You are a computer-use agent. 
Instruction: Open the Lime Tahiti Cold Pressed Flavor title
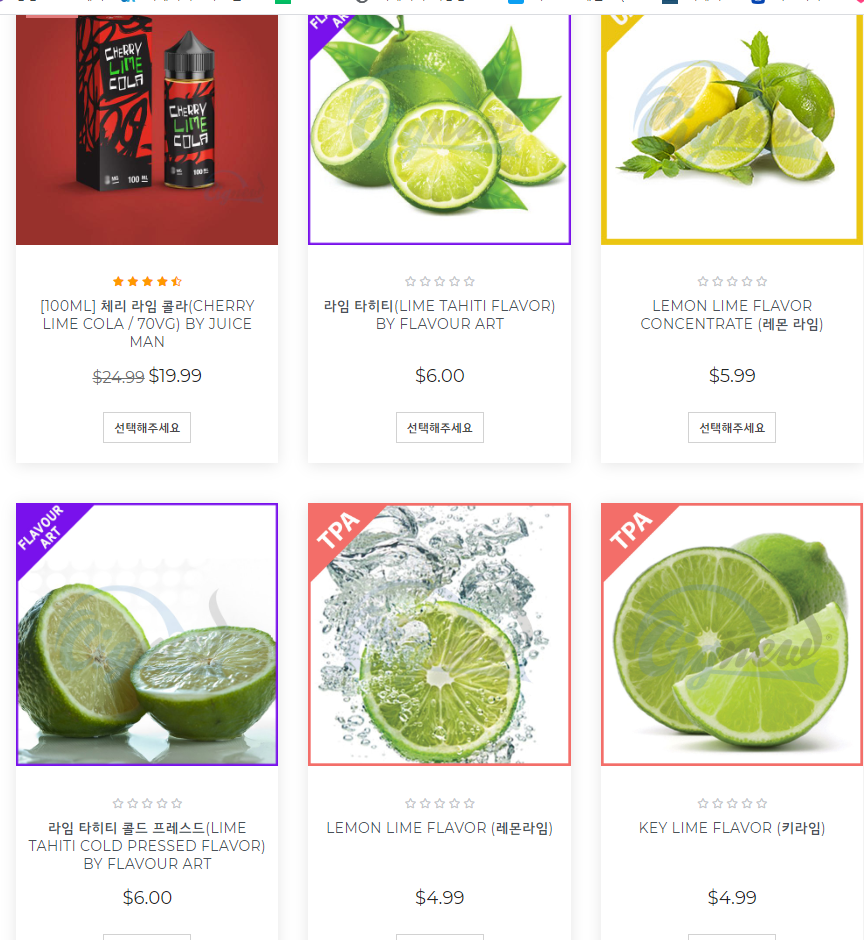pyautogui.click(x=147, y=845)
